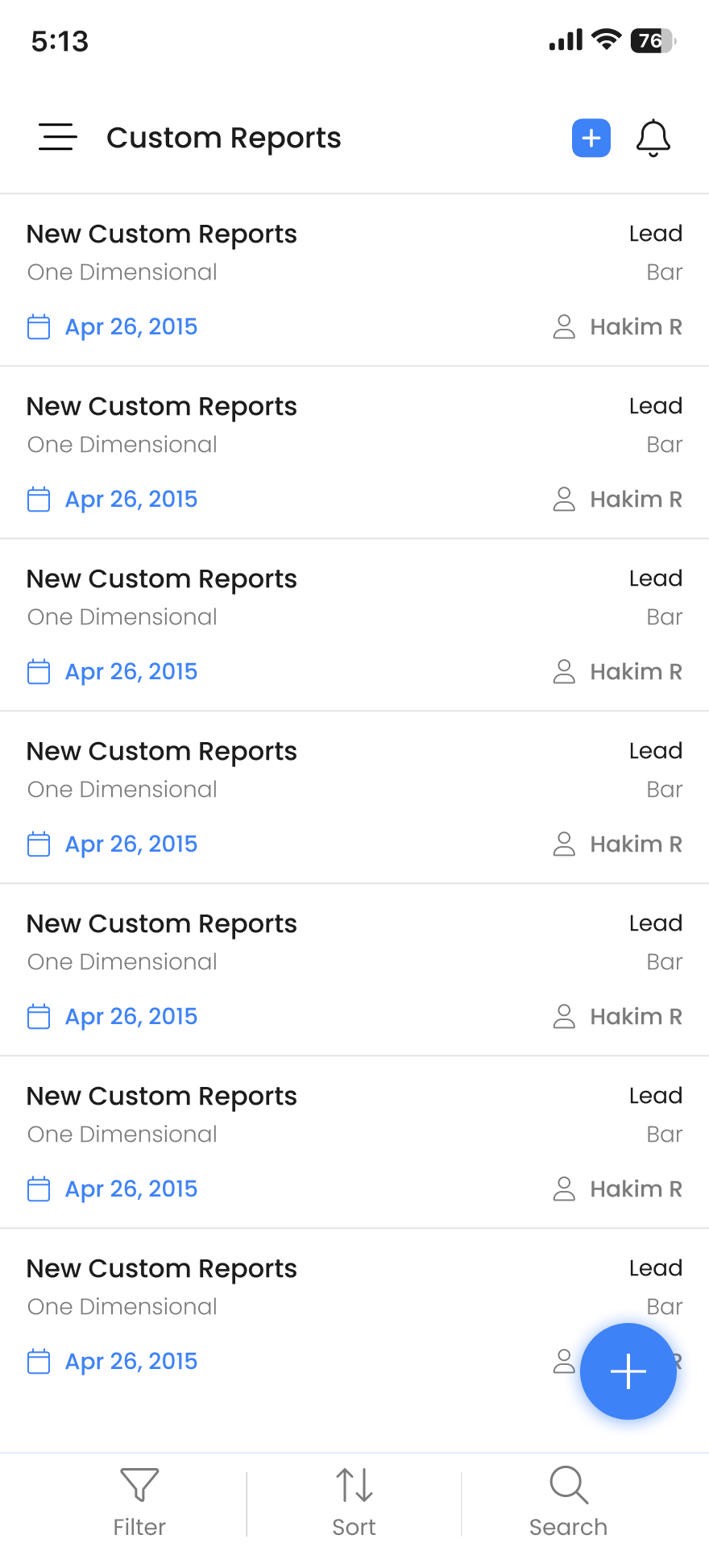709x1568 pixels.
Task: Tap the Lead label on the first report
Action: (655, 234)
